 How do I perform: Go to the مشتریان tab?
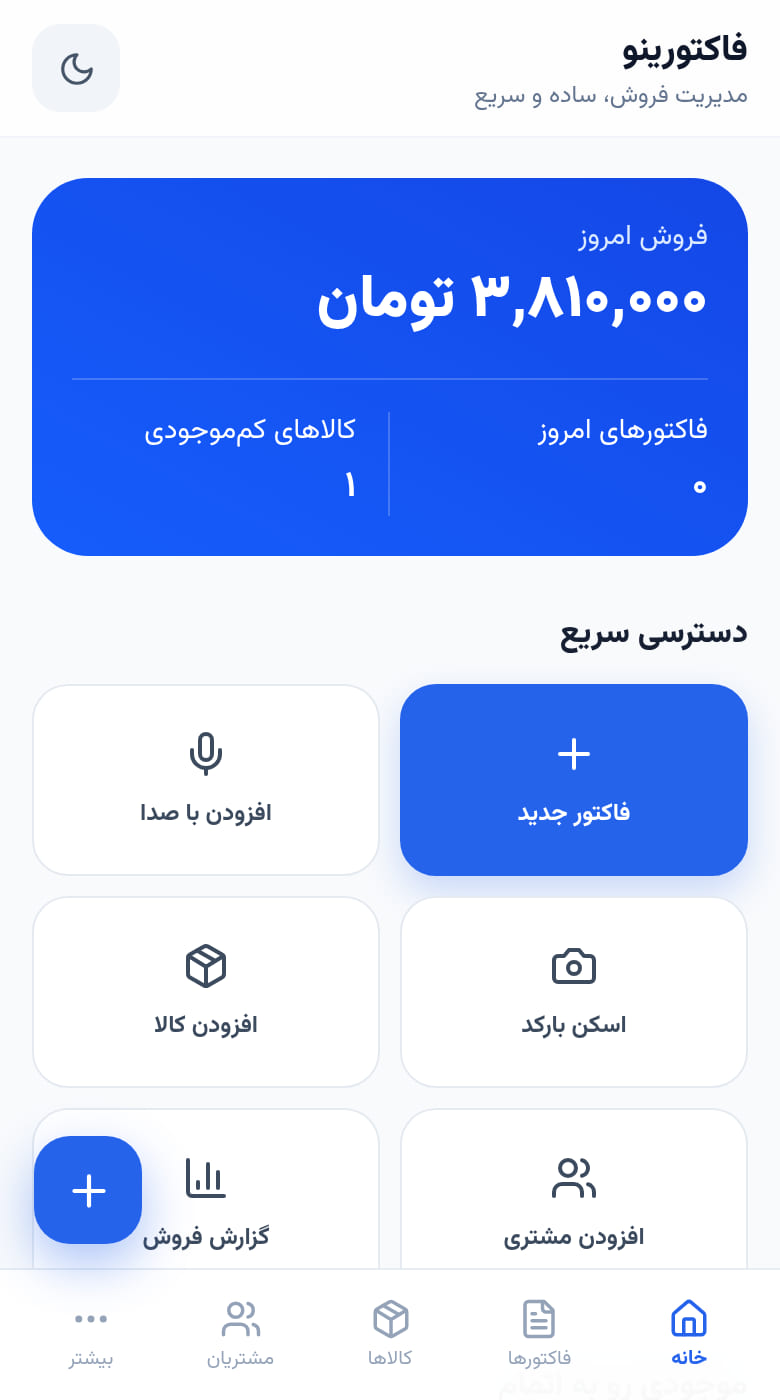(241, 1334)
